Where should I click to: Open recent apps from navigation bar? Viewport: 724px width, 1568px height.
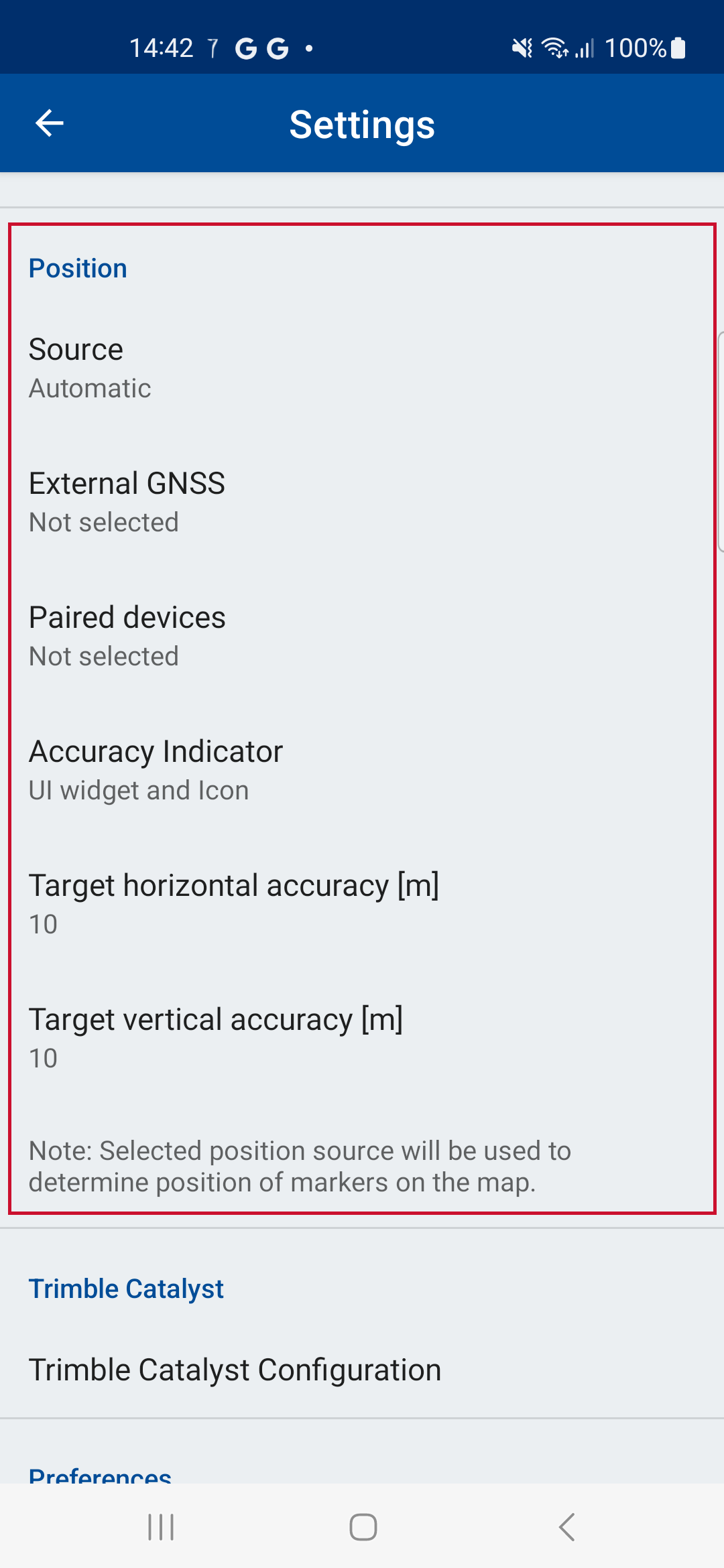pos(161,1527)
